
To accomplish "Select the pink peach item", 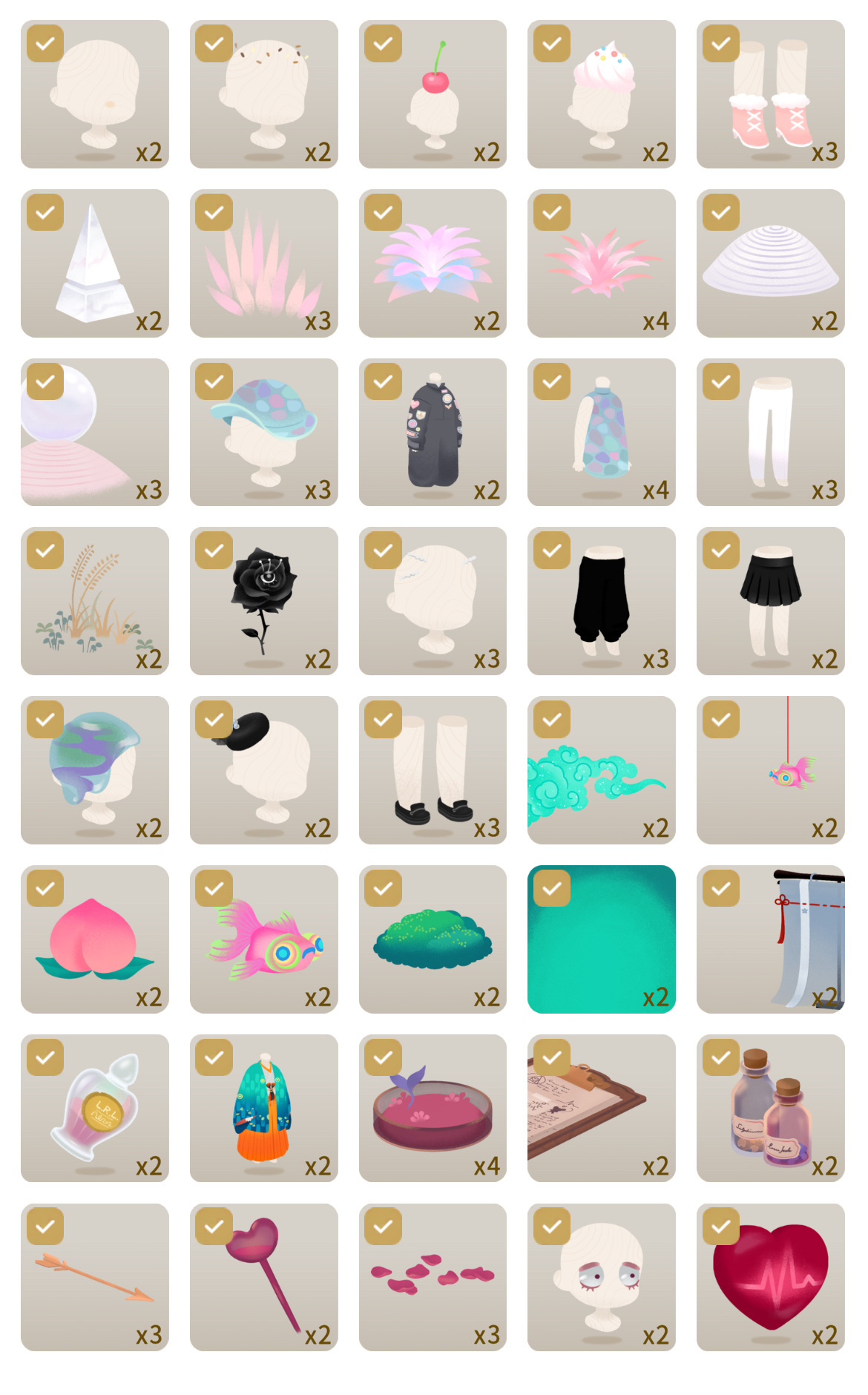I will click(x=95, y=939).
